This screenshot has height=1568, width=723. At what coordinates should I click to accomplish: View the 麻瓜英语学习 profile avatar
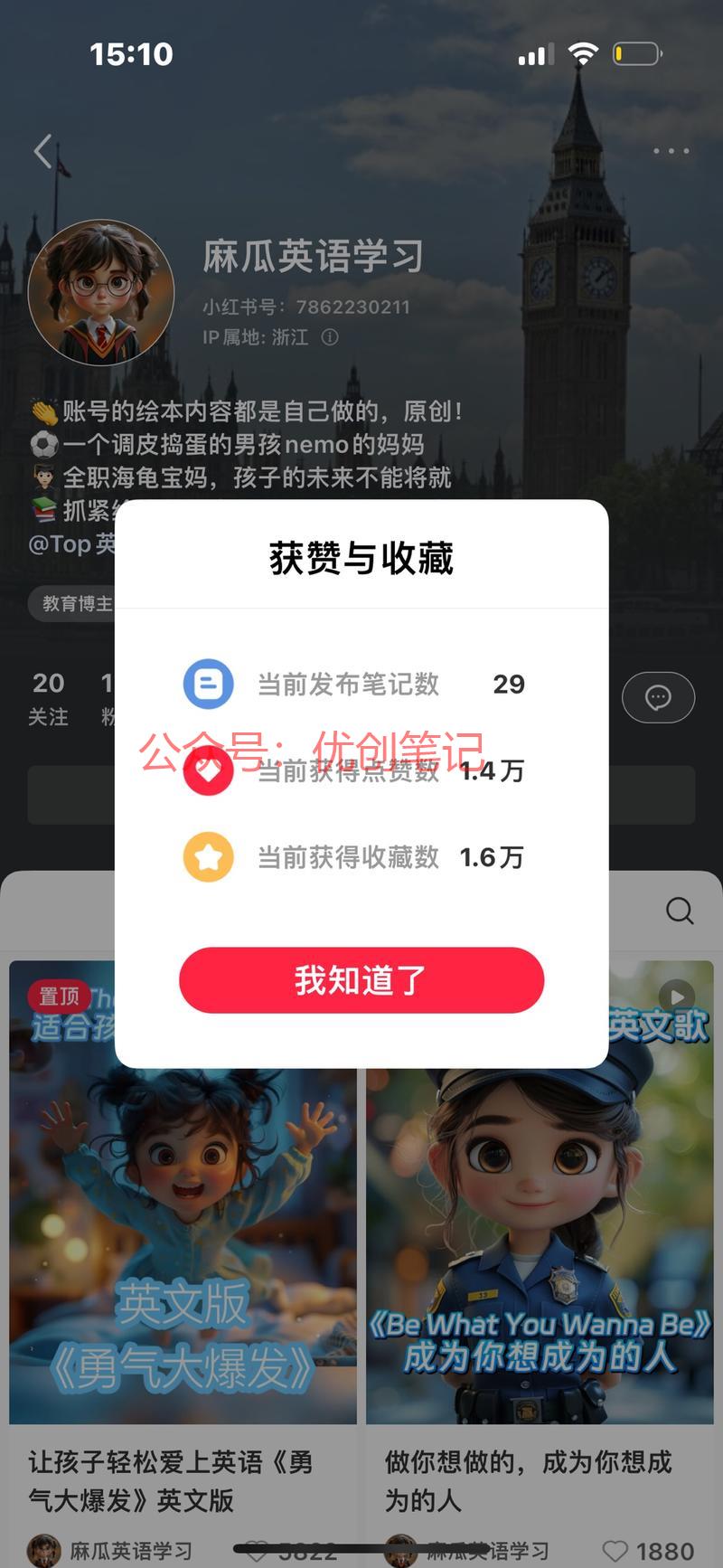(100, 291)
